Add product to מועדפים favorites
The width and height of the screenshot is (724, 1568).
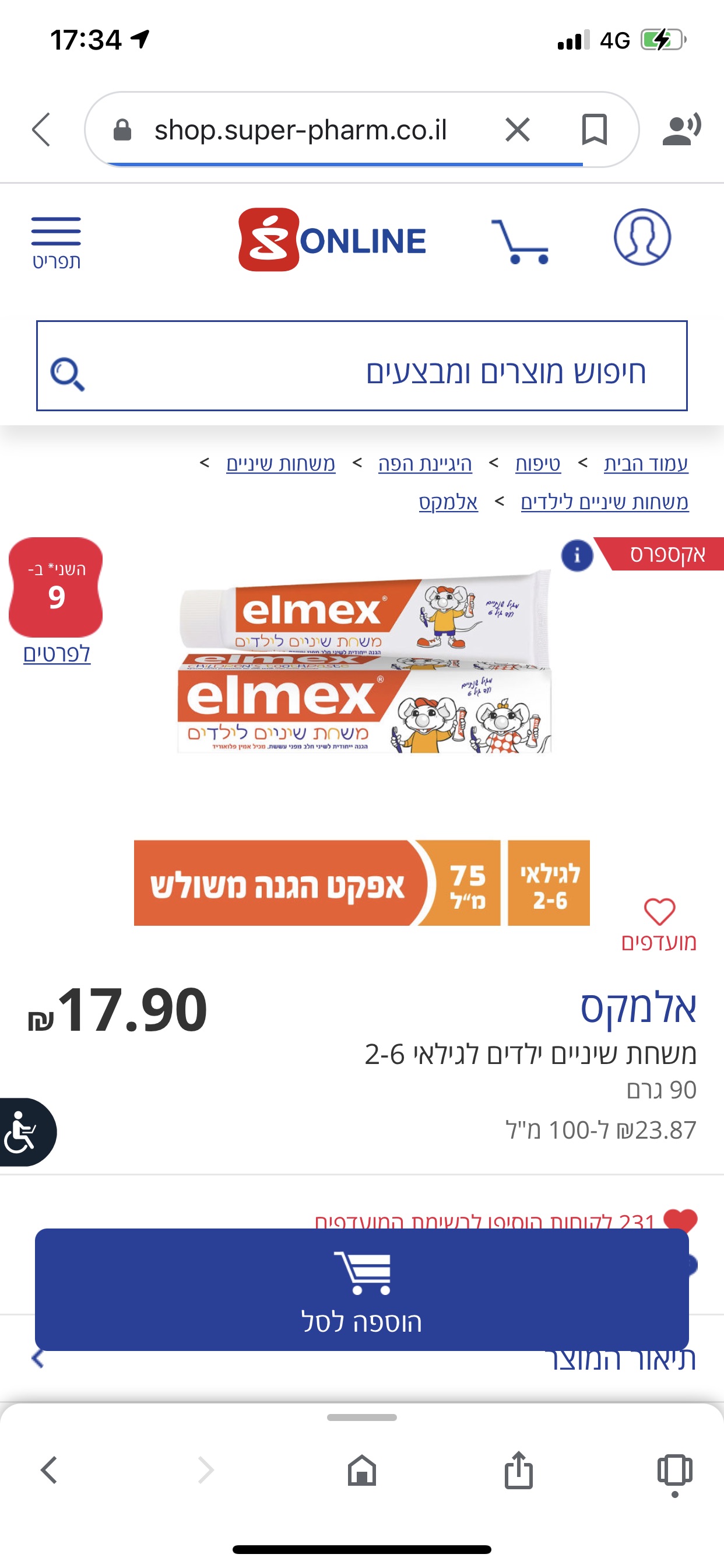click(x=659, y=923)
